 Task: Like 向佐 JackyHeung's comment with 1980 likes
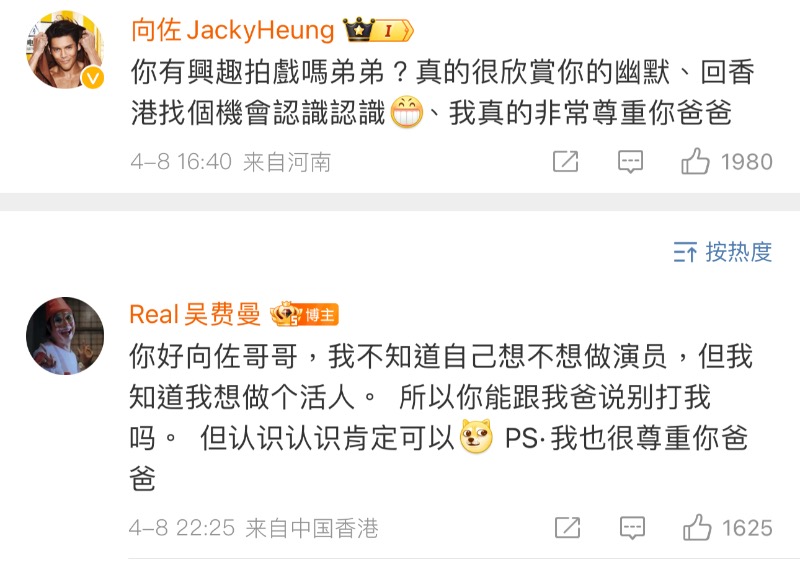696,161
